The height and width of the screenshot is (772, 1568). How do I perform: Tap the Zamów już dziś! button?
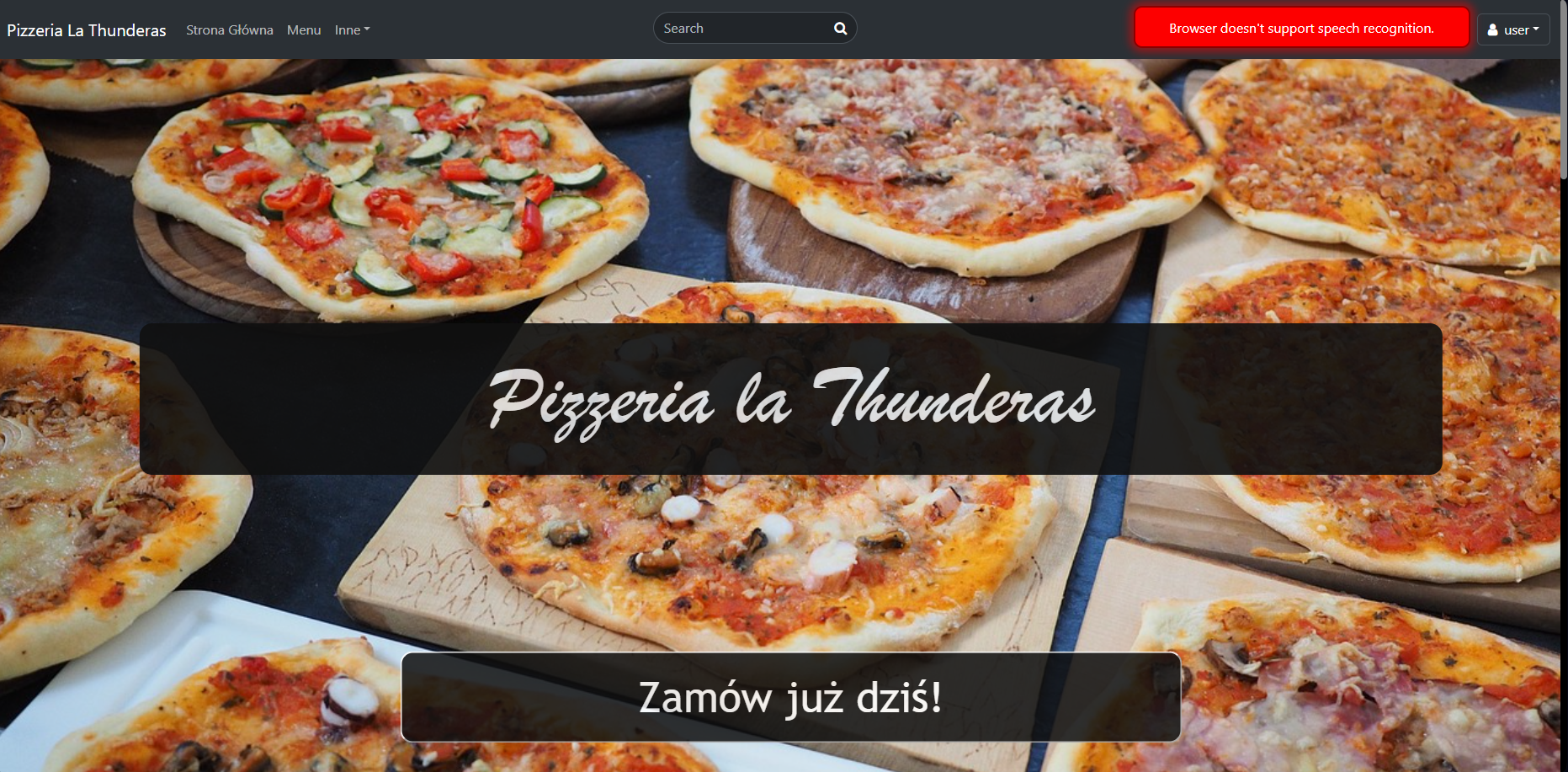[790, 697]
